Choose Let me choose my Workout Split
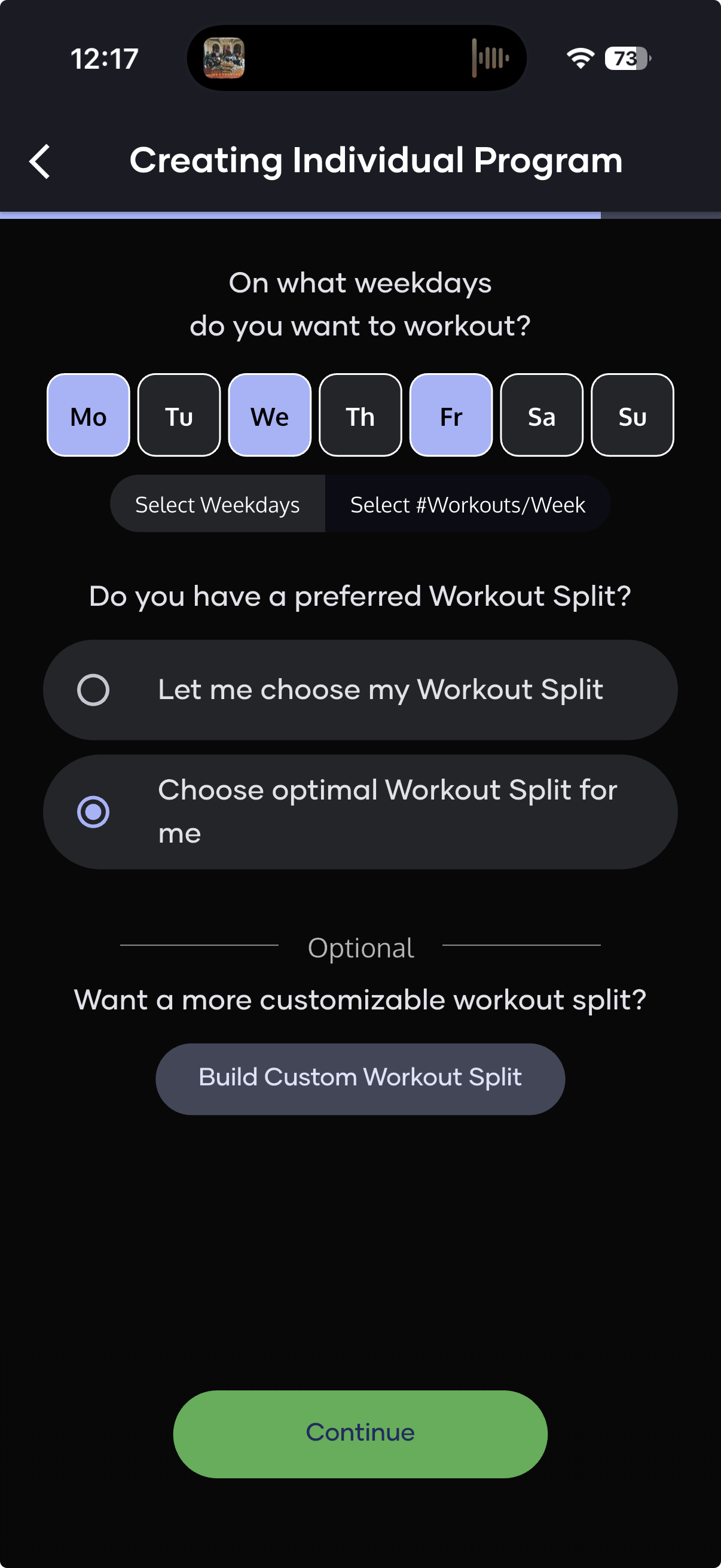Viewport: 721px width, 1568px height. 360,690
